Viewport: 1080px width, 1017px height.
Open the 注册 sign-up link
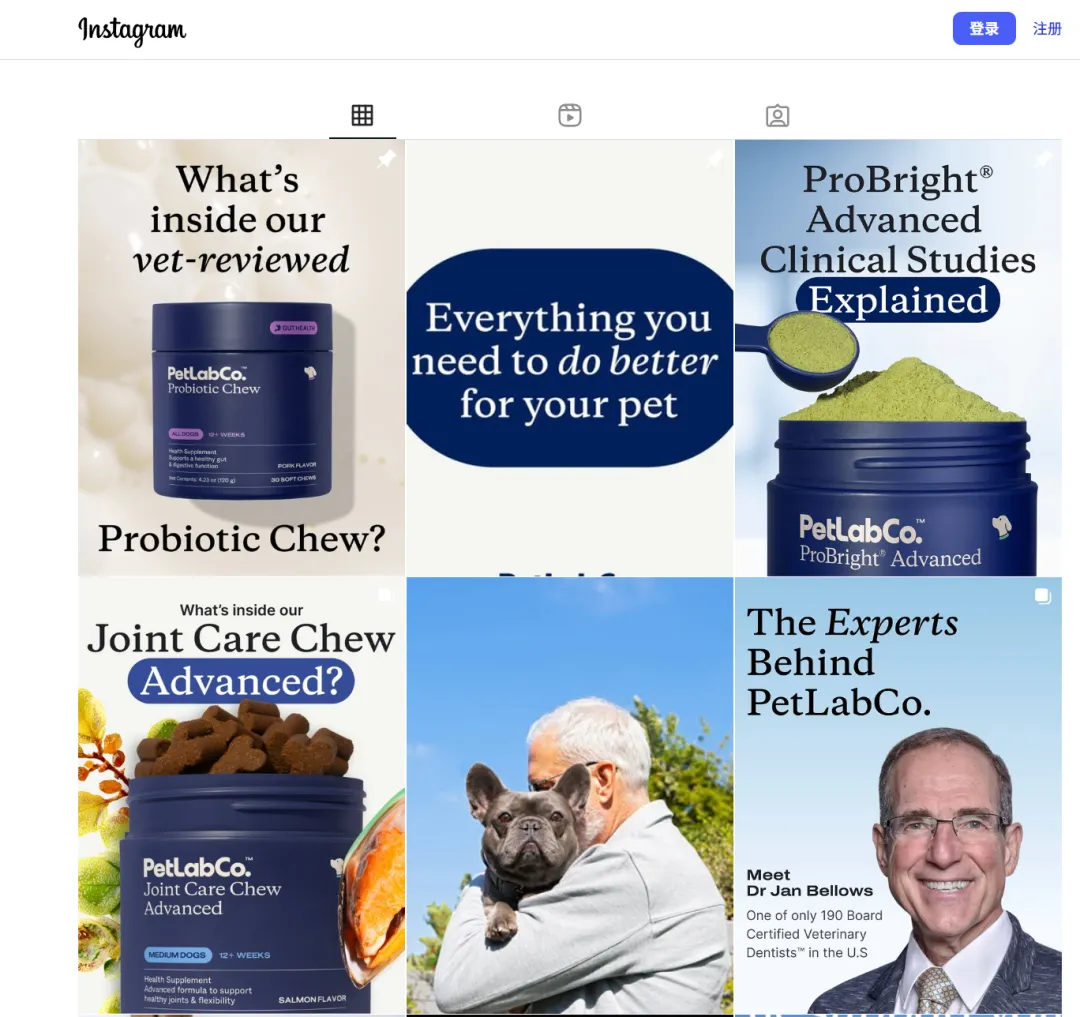[1047, 29]
